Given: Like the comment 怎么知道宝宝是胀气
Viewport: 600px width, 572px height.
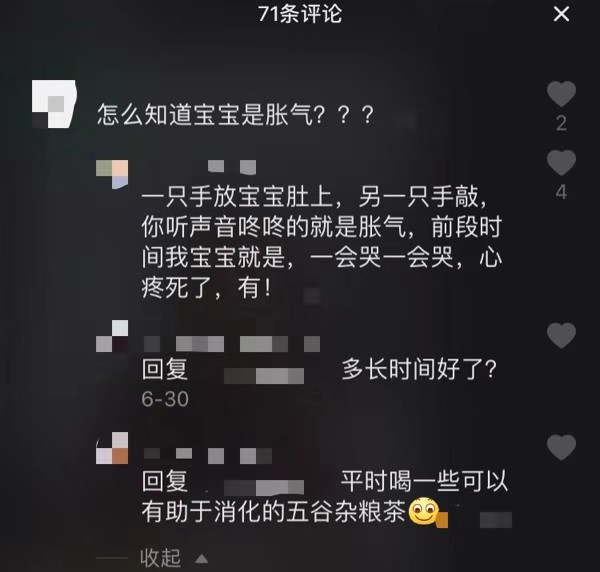Looking at the screenshot, I should [x=561, y=95].
